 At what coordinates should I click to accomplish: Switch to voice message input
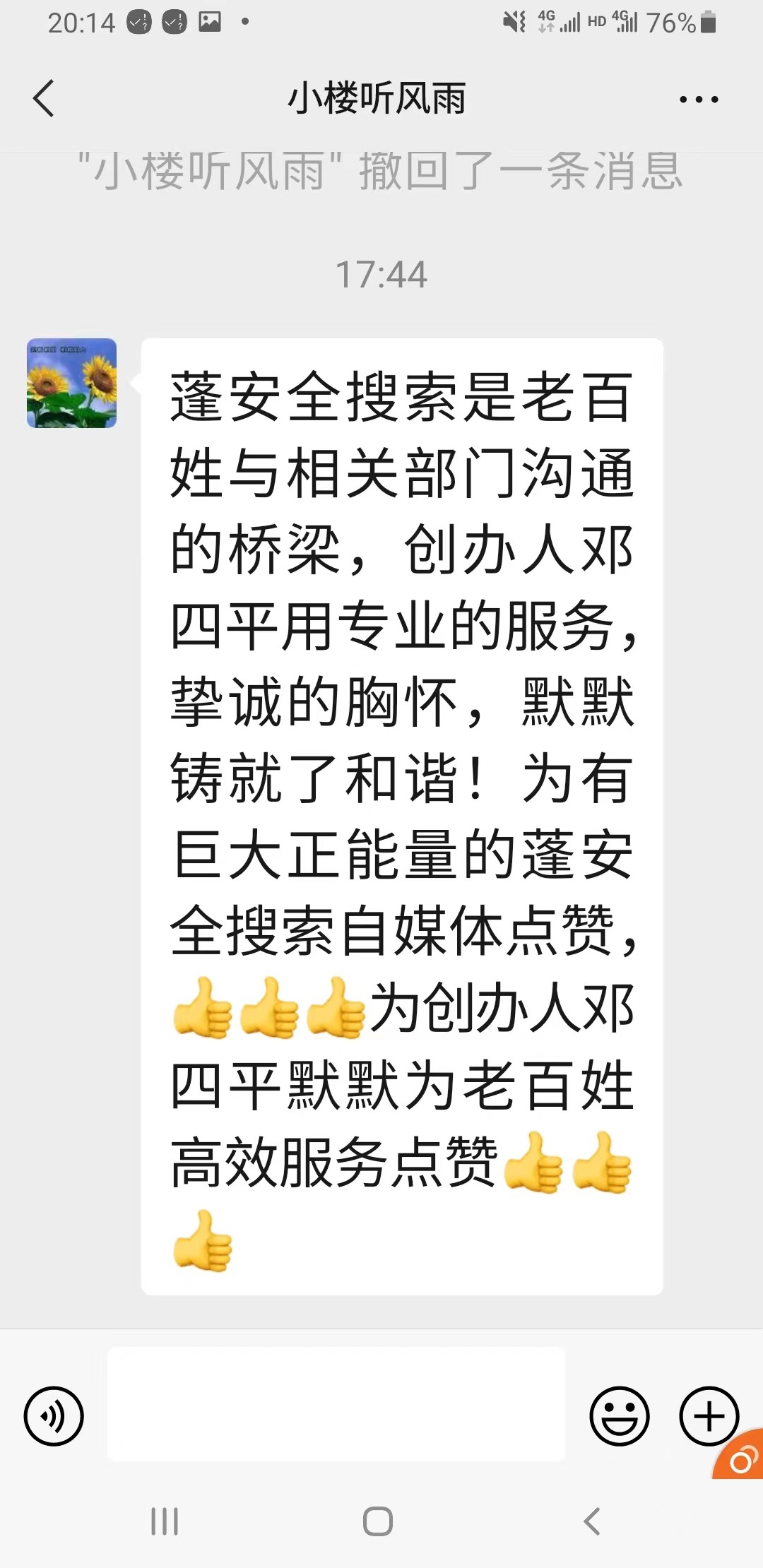[54, 1416]
